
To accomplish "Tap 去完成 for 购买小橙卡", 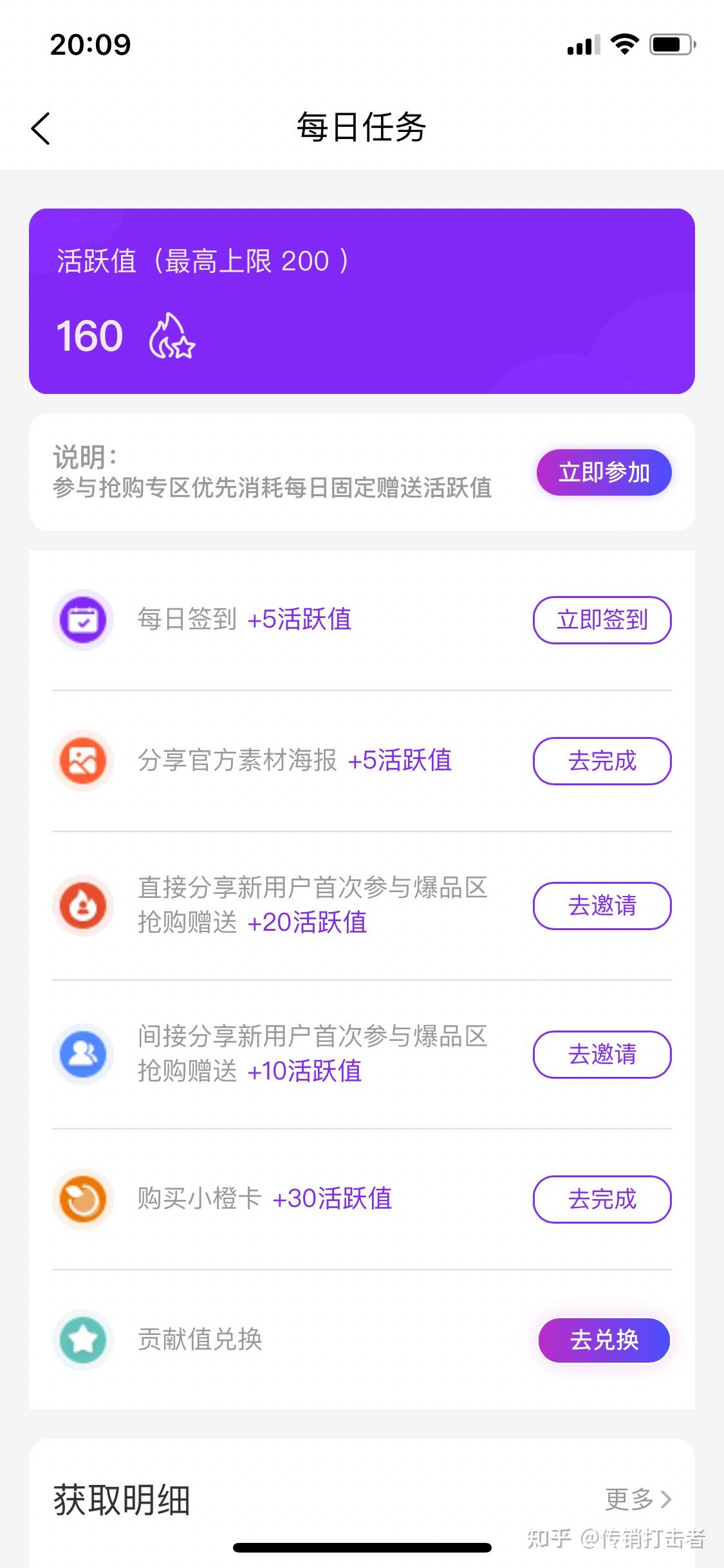I will (602, 1199).
